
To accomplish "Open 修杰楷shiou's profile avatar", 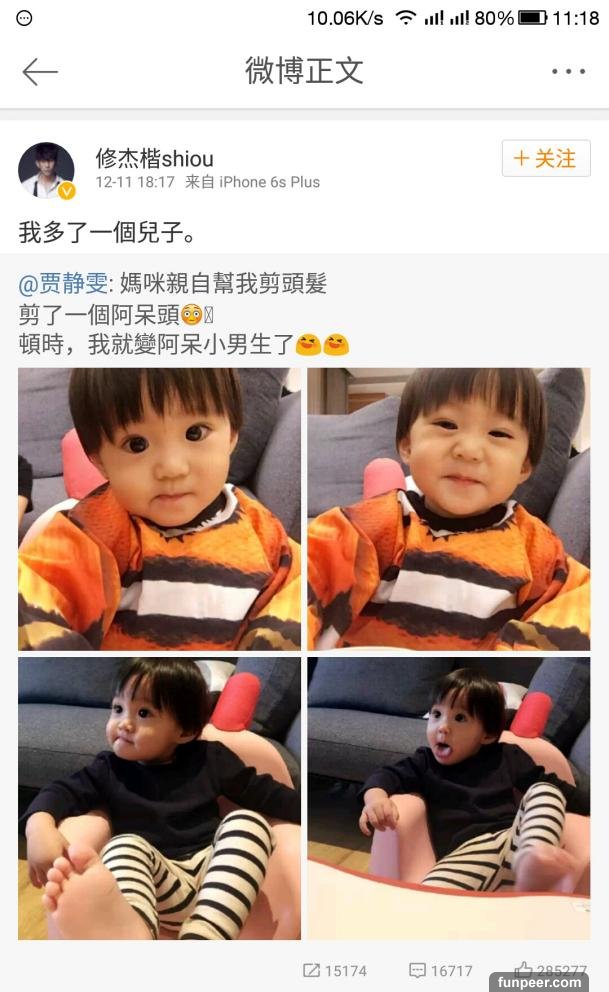I will pyautogui.click(x=46, y=170).
